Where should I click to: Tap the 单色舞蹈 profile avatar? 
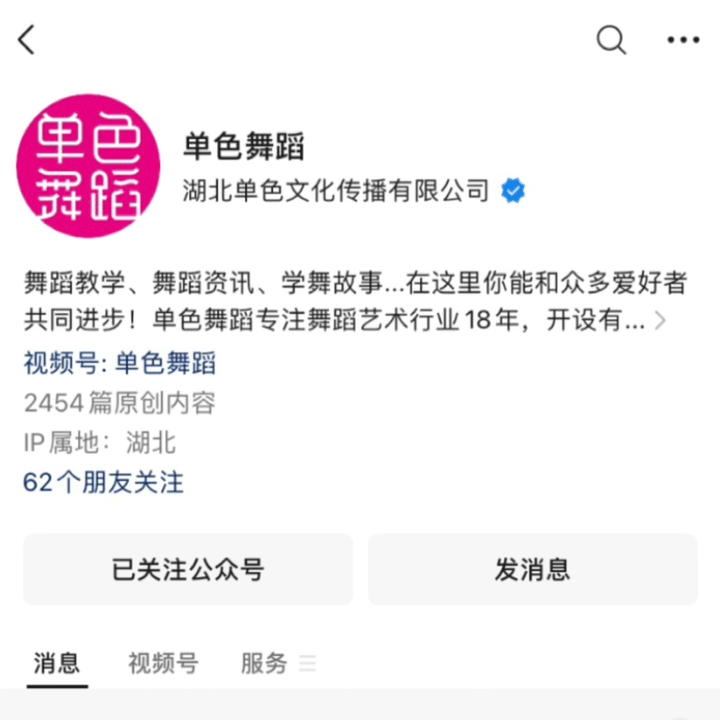[88, 166]
